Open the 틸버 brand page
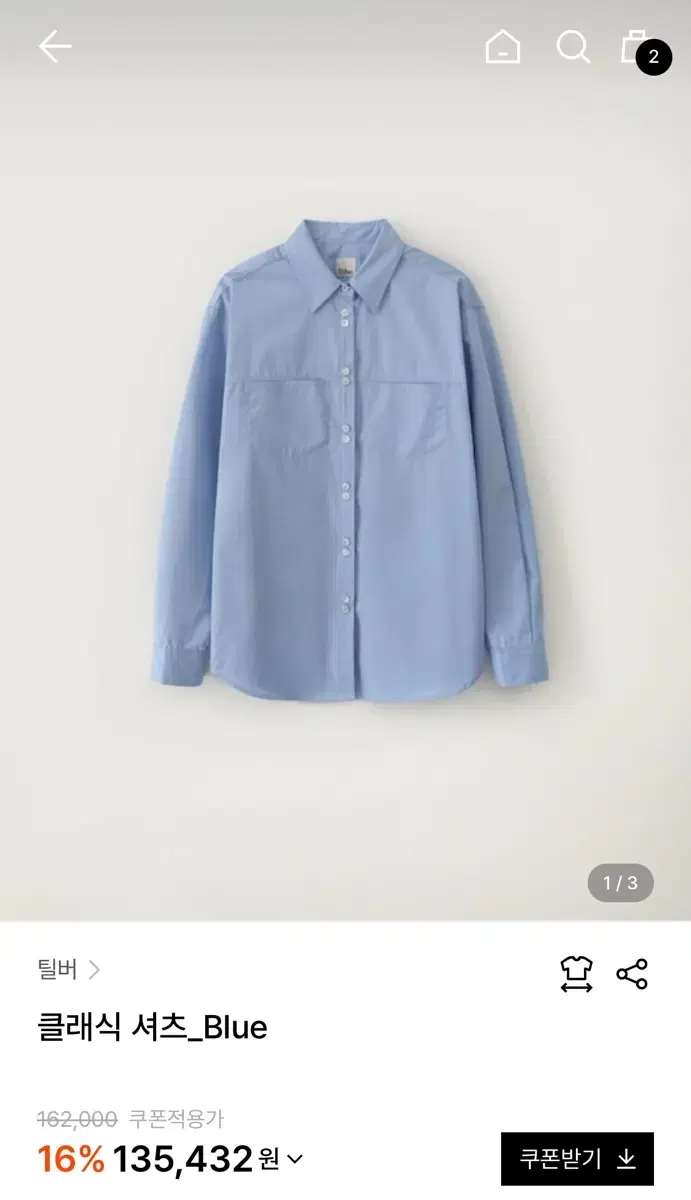The width and height of the screenshot is (691, 1200). 69,969
